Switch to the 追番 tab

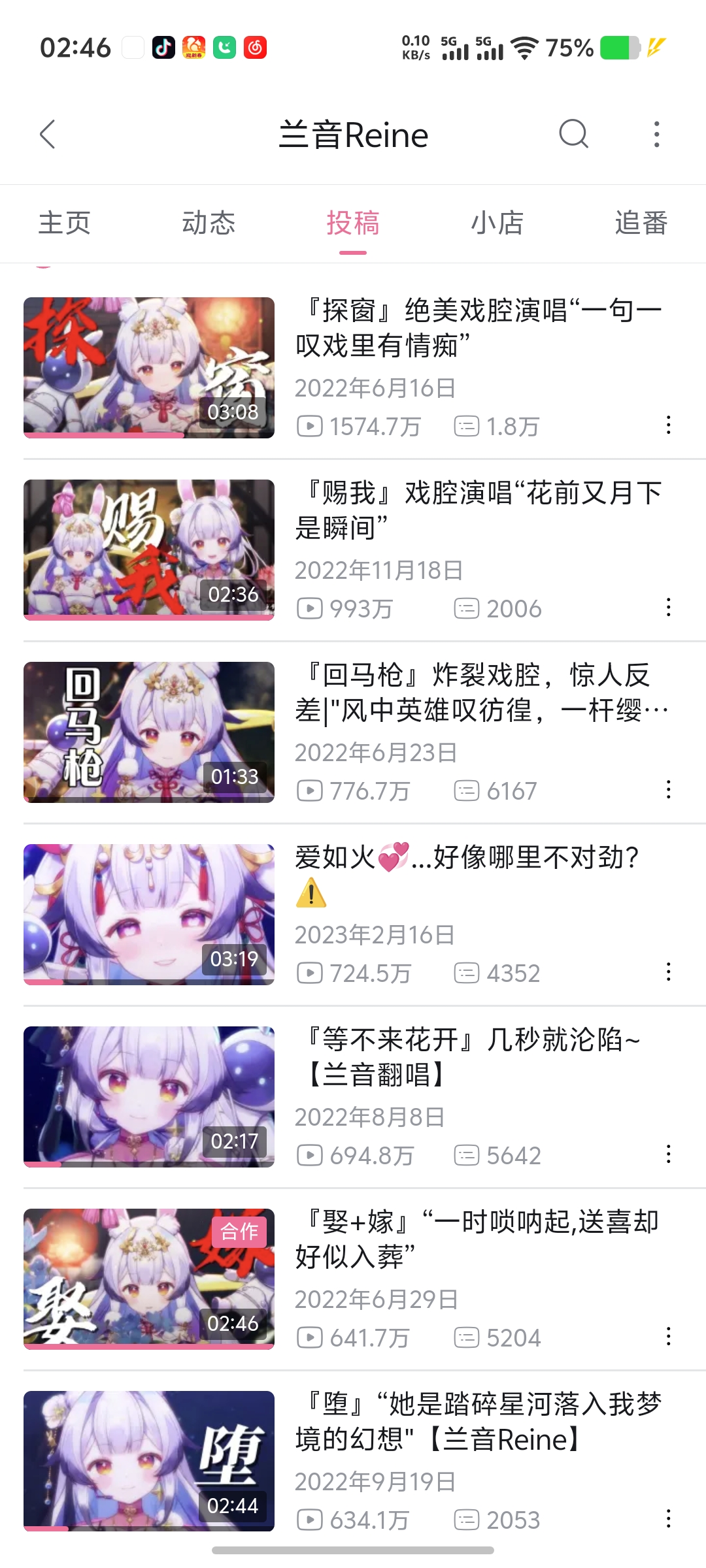click(641, 223)
